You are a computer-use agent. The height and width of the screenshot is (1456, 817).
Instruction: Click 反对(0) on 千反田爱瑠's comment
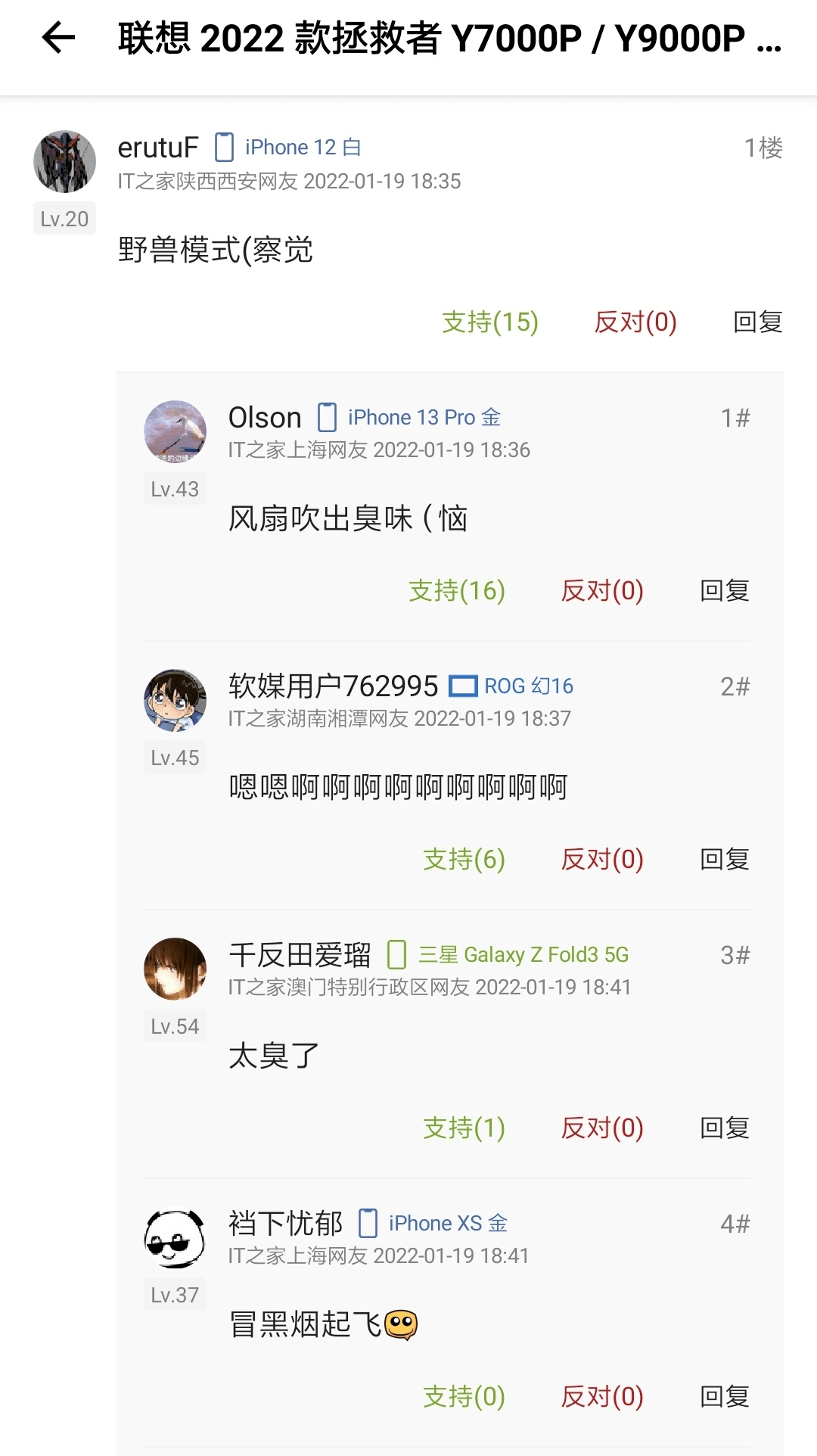603,1127
